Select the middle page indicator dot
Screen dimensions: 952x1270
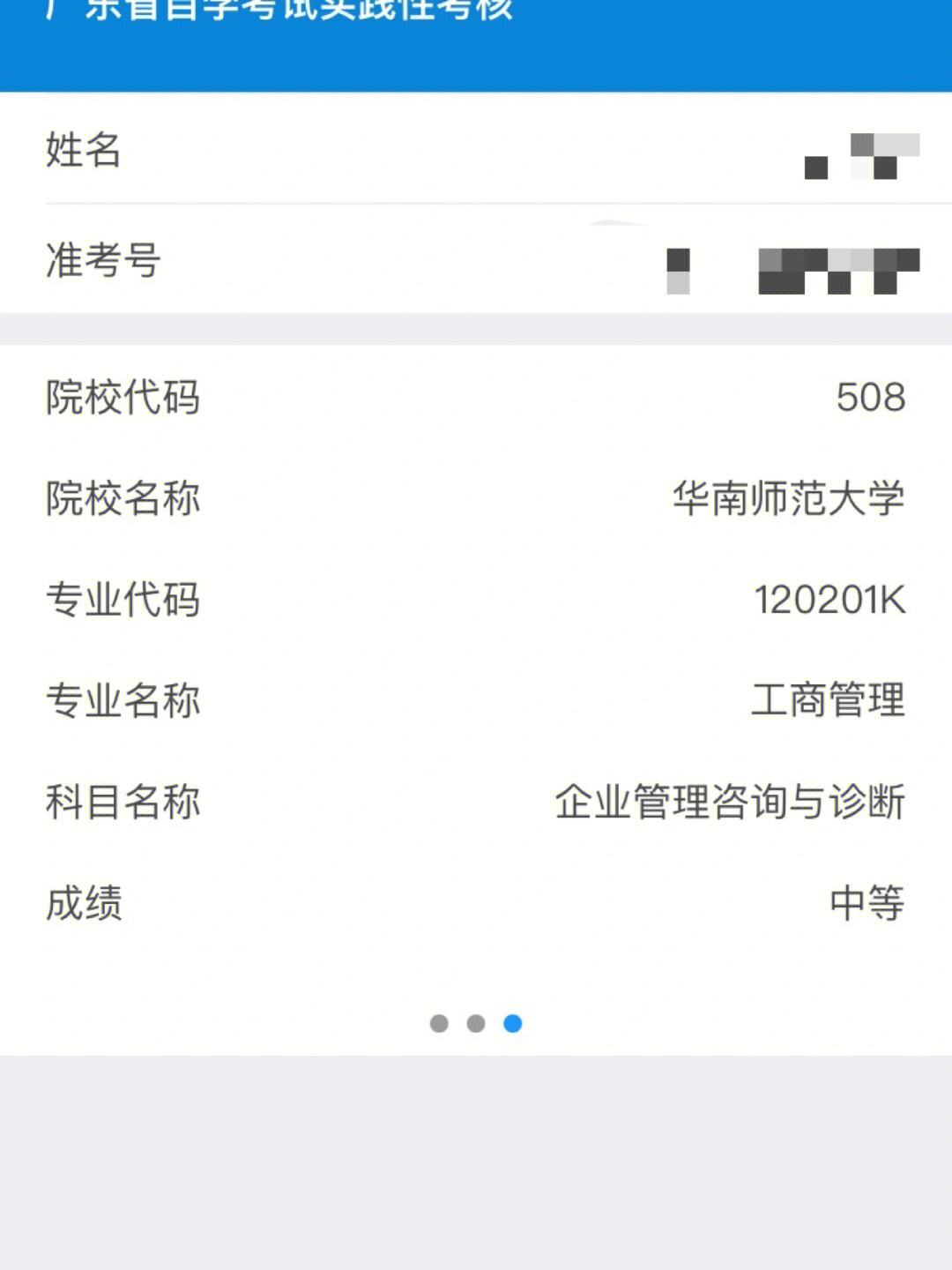[x=476, y=1023]
